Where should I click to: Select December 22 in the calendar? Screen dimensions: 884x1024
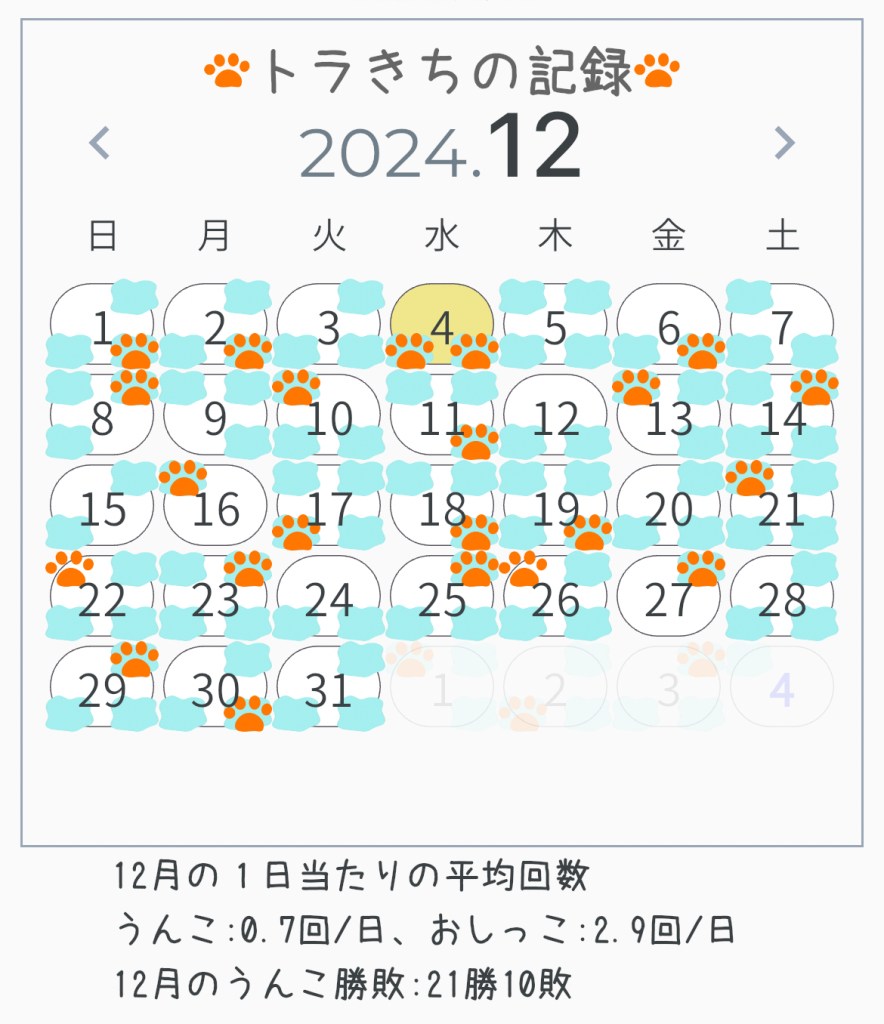point(102,598)
